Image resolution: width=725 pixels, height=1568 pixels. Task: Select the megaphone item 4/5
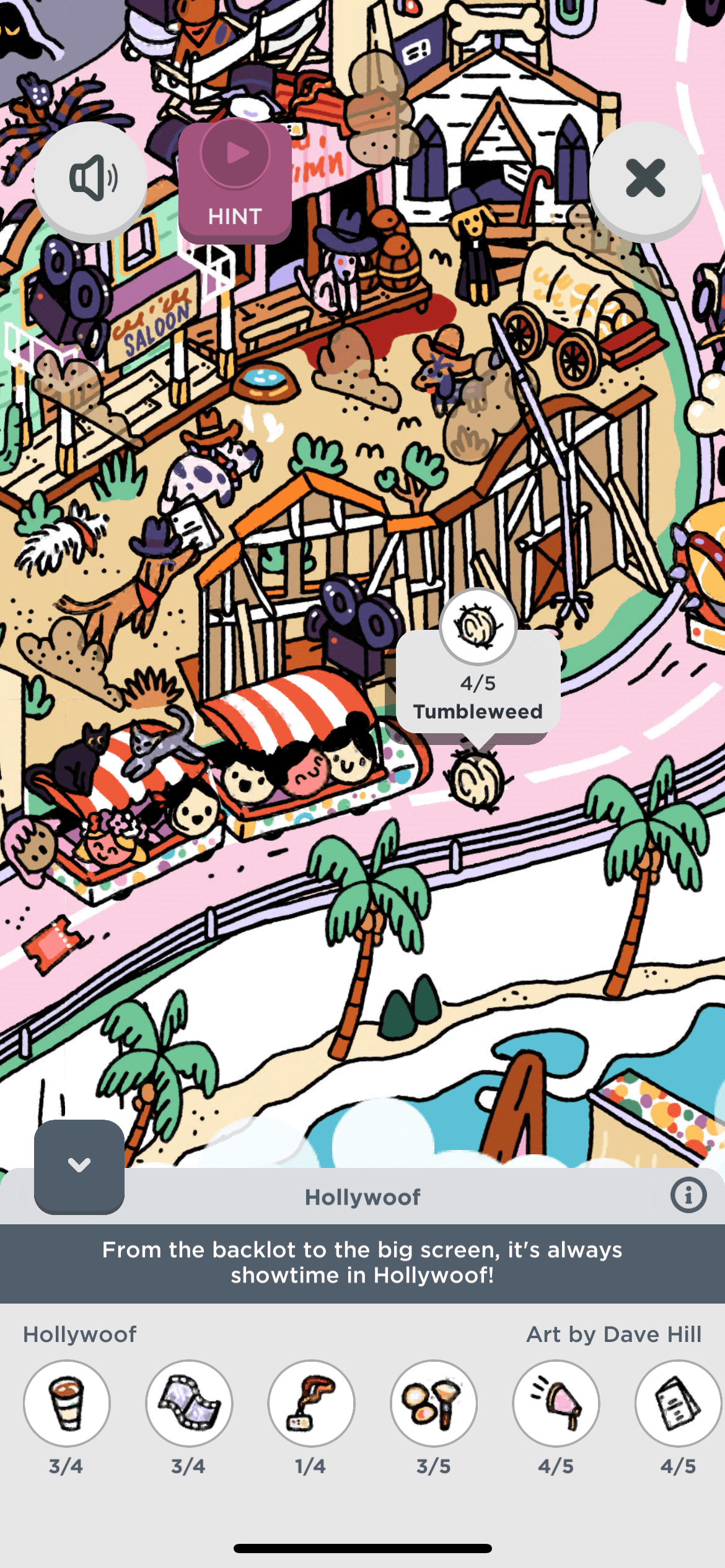556,1403
